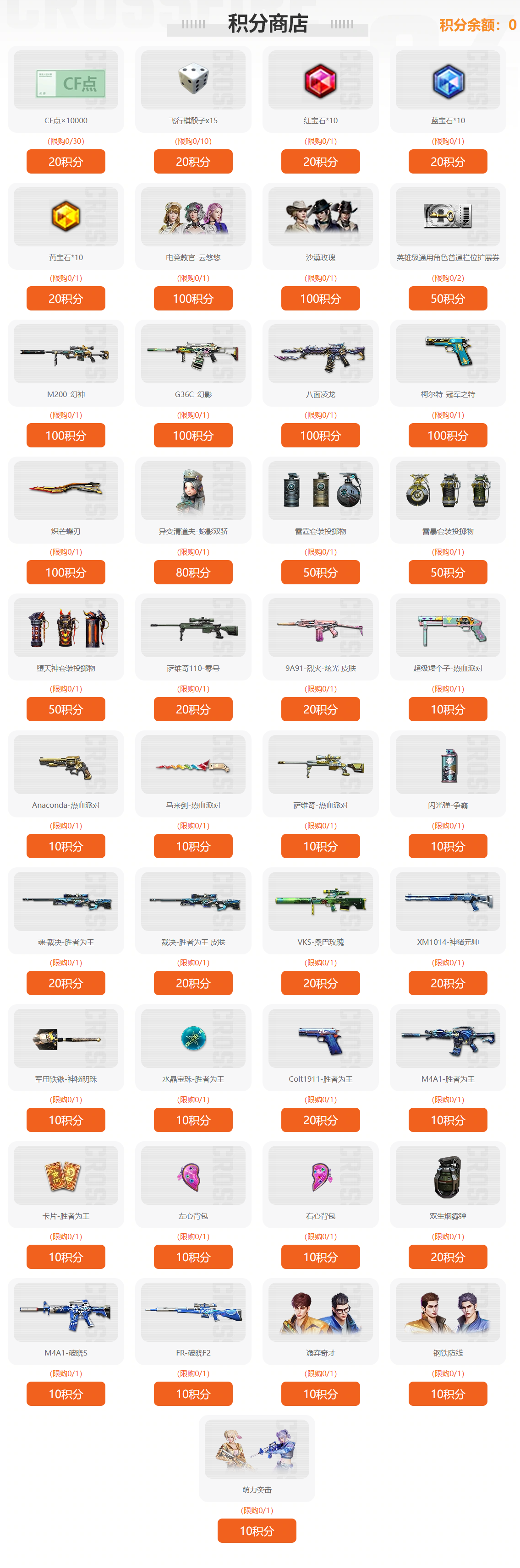The image size is (520, 1568).
Task: Redeem 炽芒蝶刃 for 100积分
Action: (x=66, y=572)
